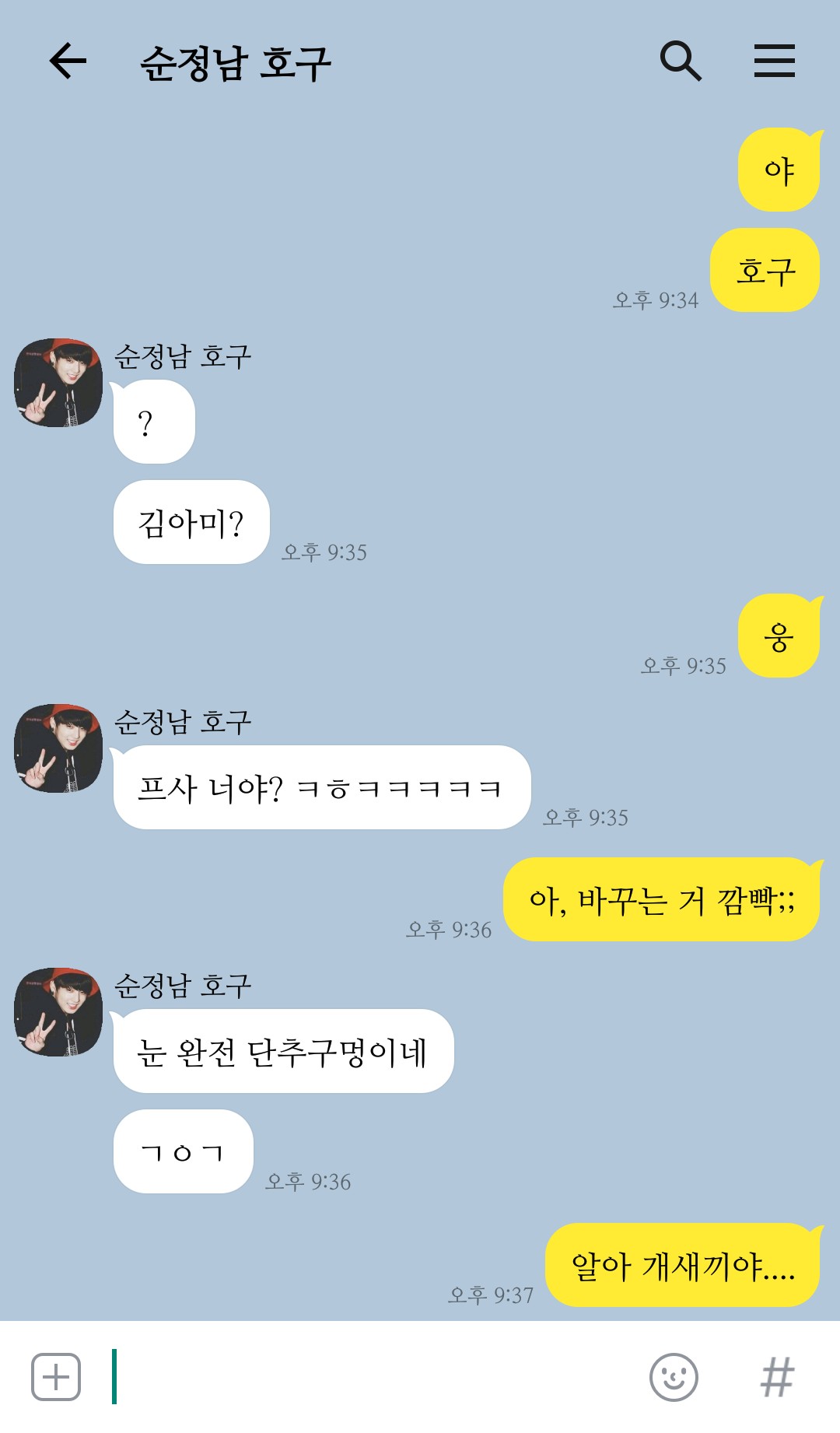This screenshot has width=840, height=1433.
Task: Focus the message text input
Action: pos(373,1376)
